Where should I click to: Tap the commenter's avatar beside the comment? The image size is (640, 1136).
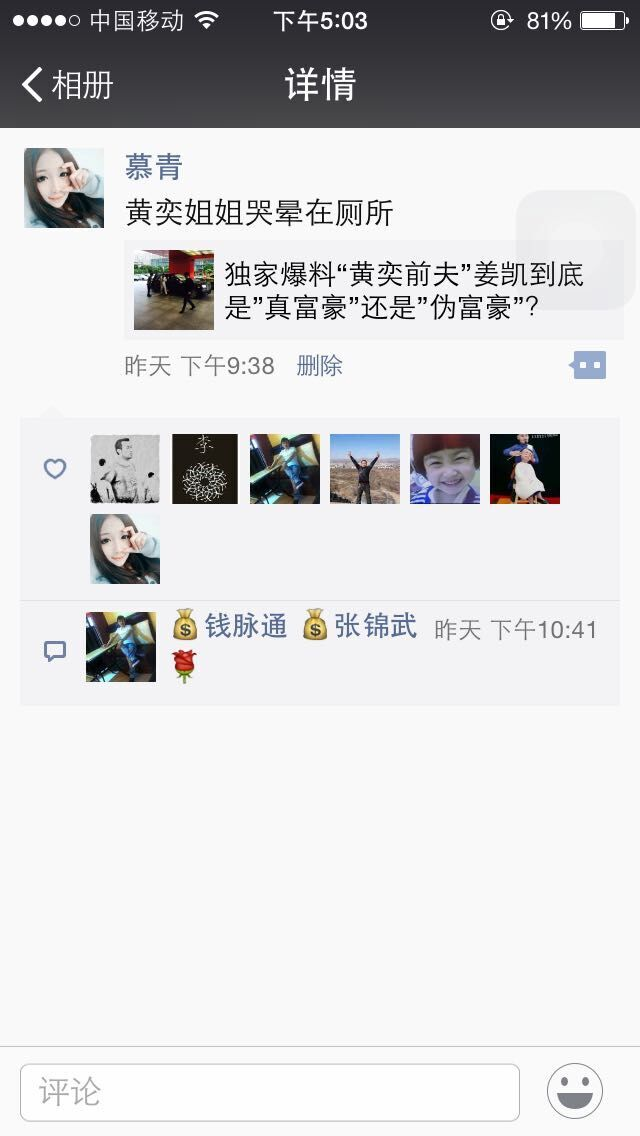tap(121, 647)
